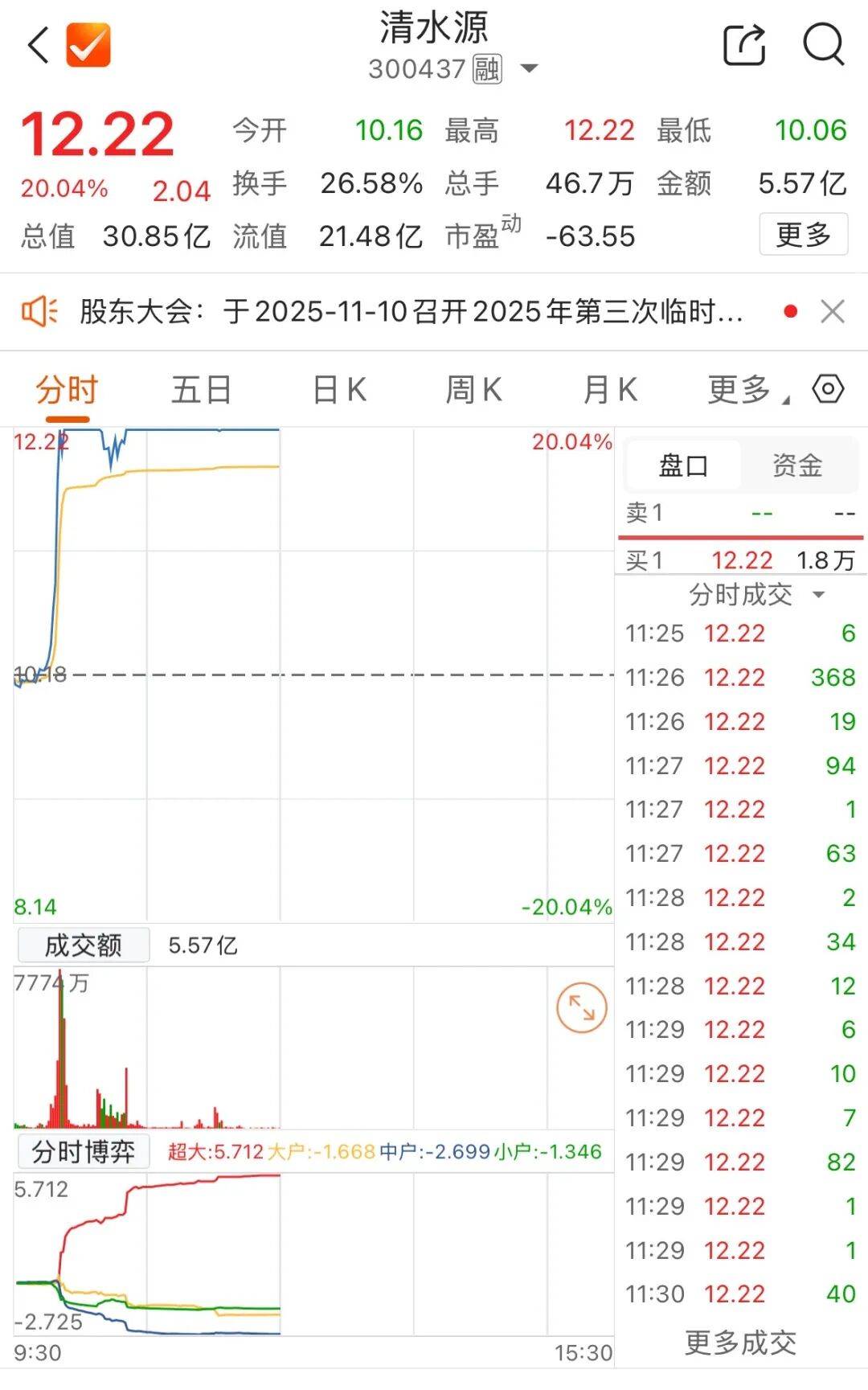868x1390 pixels.
Task: Expand the dropdown next to stock code 300437
Action: click(530, 69)
